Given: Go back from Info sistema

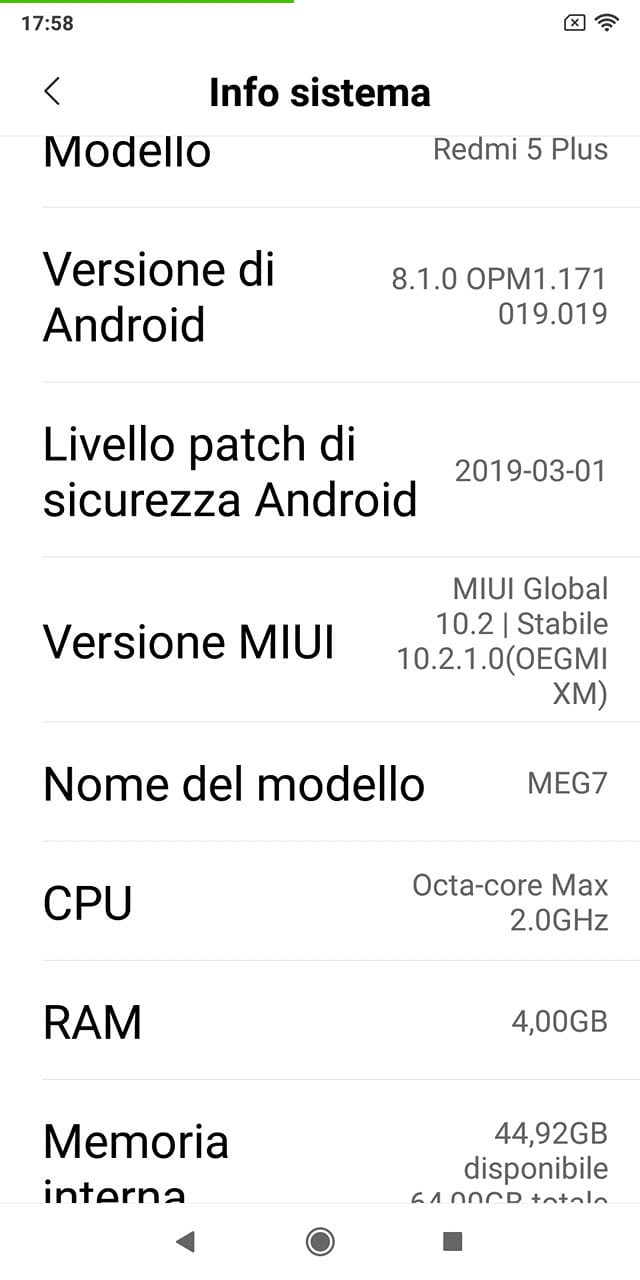Looking at the screenshot, I should [x=52, y=92].
